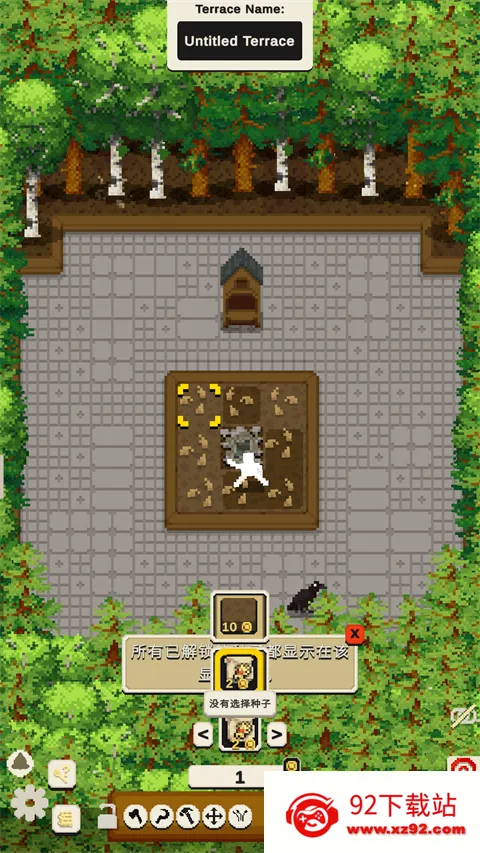The height and width of the screenshot is (853, 480).
Task: Go to the next seed with right arrow
Action: [276, 735]
